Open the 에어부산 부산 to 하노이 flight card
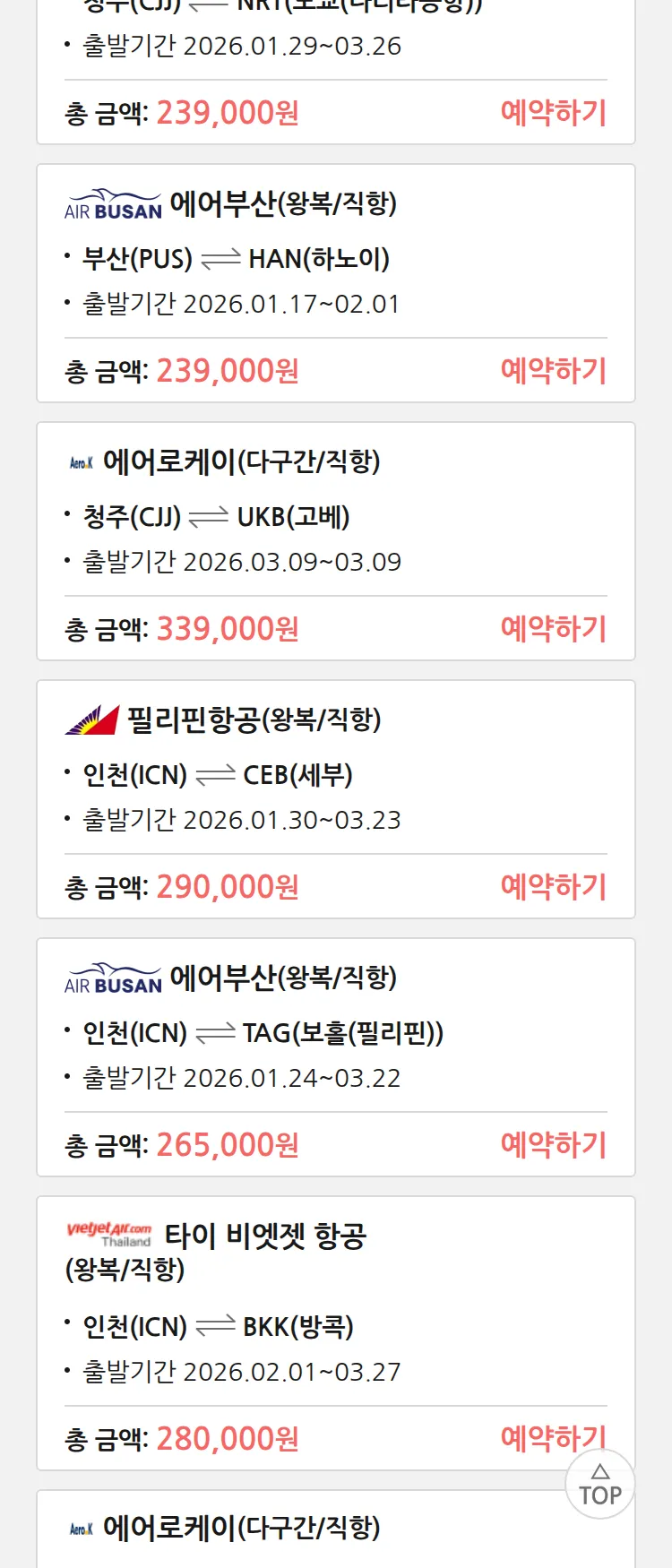The width and height of the screenshot is (672, 1568). [x=335, y=260]
